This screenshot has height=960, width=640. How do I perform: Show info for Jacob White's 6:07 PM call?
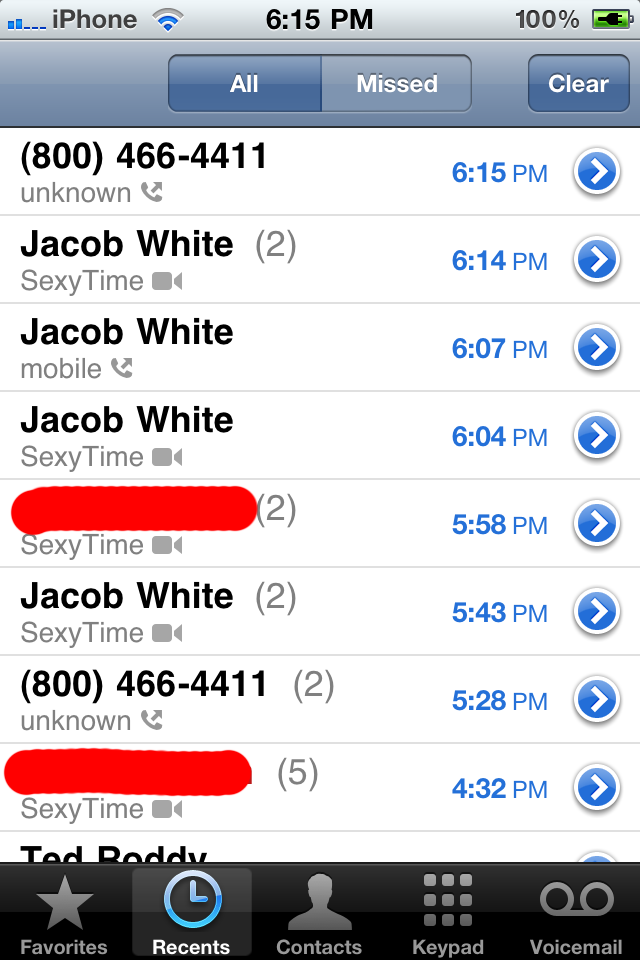[x=597, y=348]
